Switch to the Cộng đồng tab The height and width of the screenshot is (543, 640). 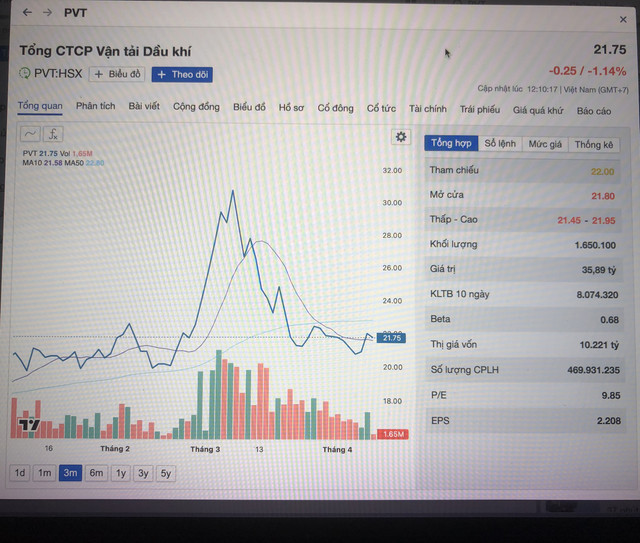[x=196, y=107]
